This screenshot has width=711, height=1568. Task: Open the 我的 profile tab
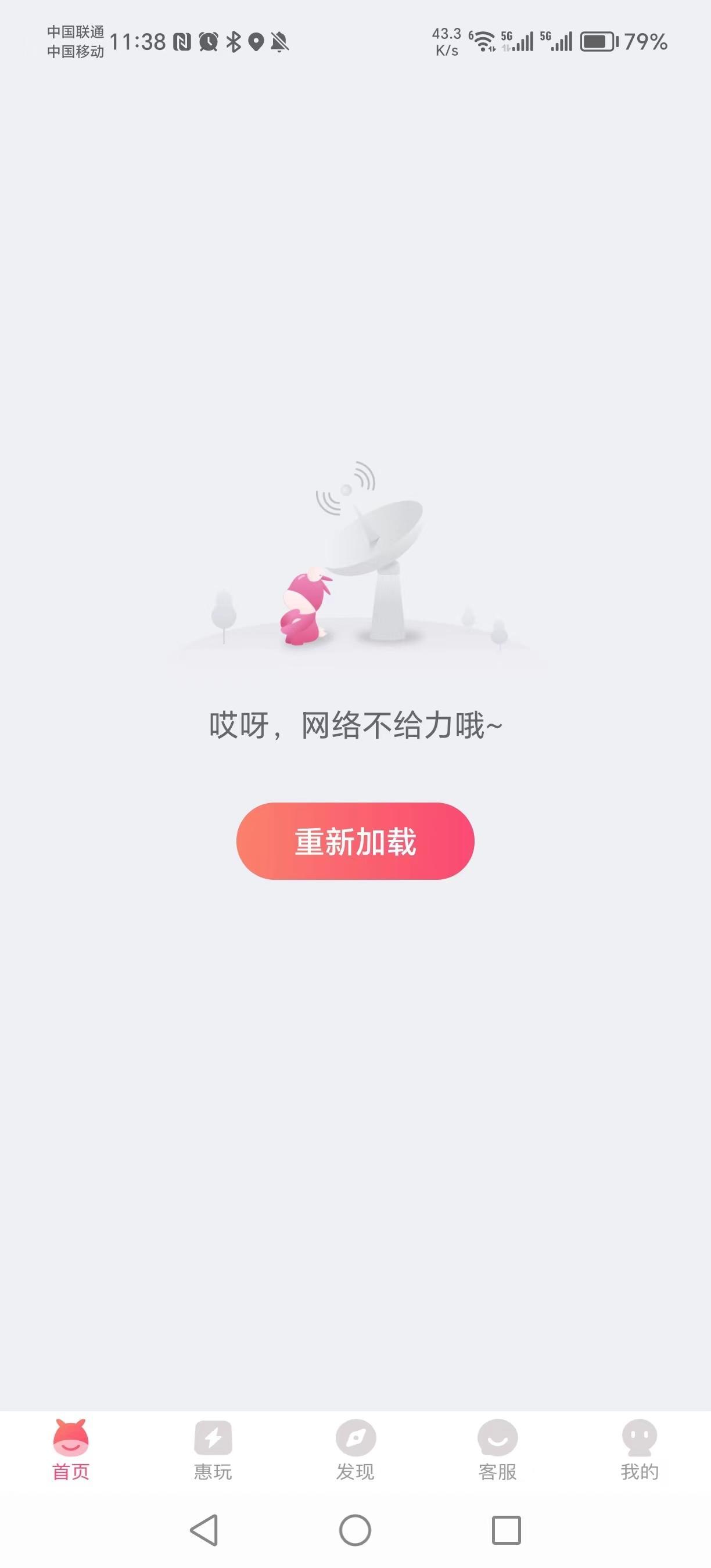[639, 1451]
